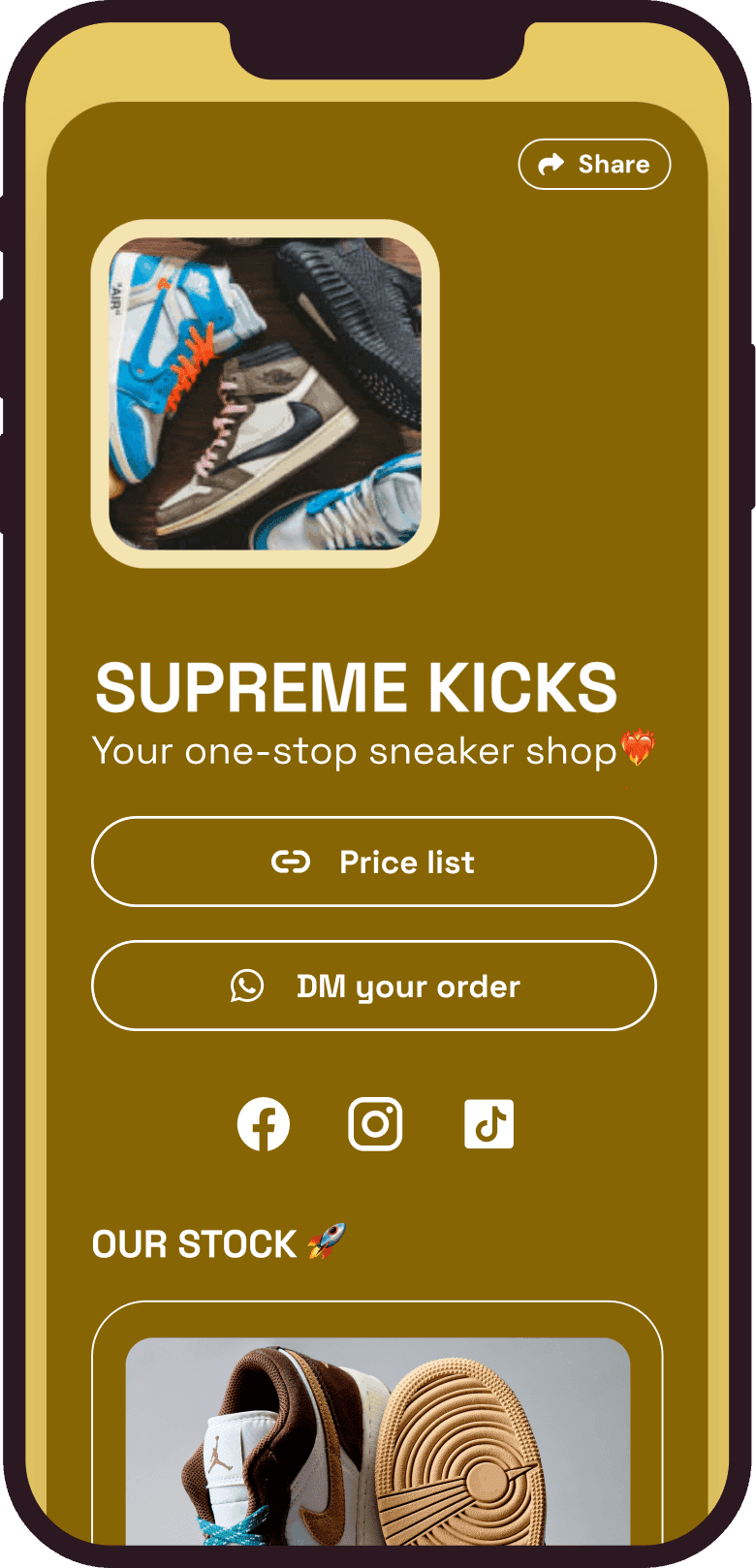Viewport: 756px width, 1568px height.
Task: Share this Supreme Kicks page
Action: (x=594, y=164)
